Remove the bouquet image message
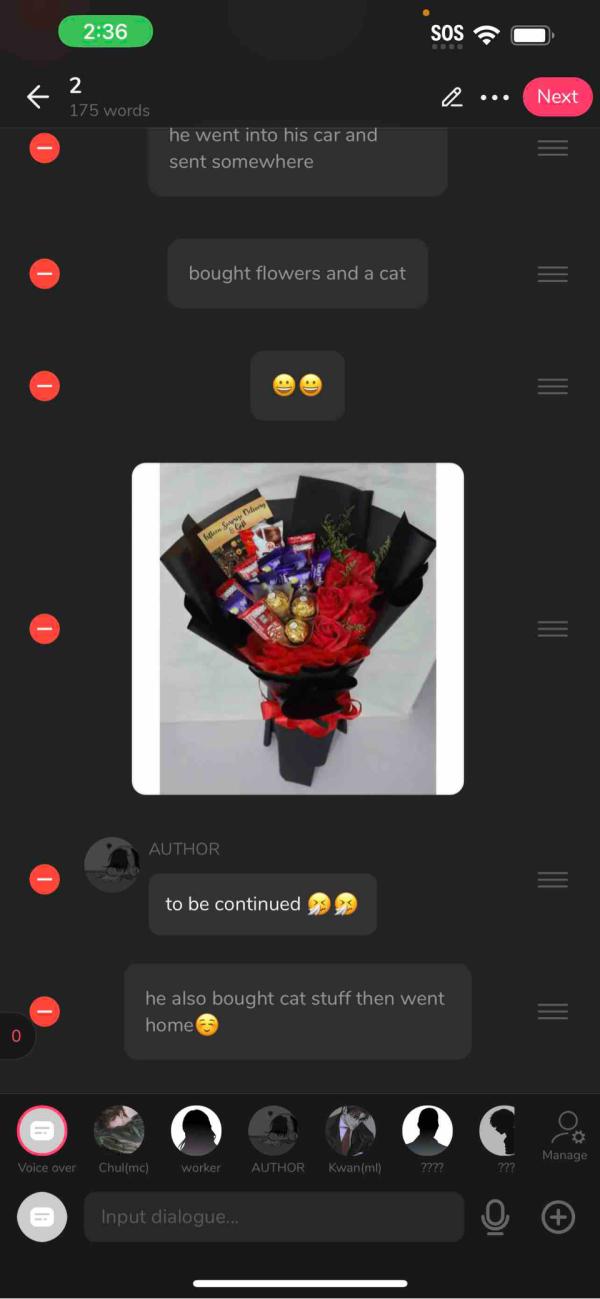Viewport: 600px width, 1299px height. 45,629
